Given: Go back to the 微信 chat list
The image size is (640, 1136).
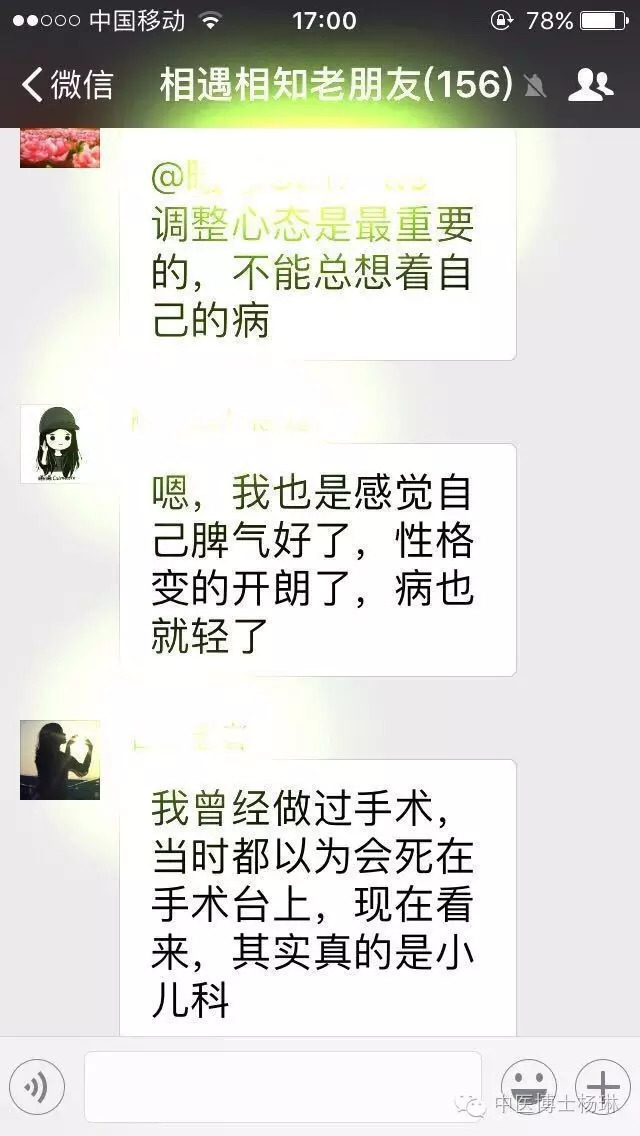Looking at the screenshot, I should tap(66, 85).
